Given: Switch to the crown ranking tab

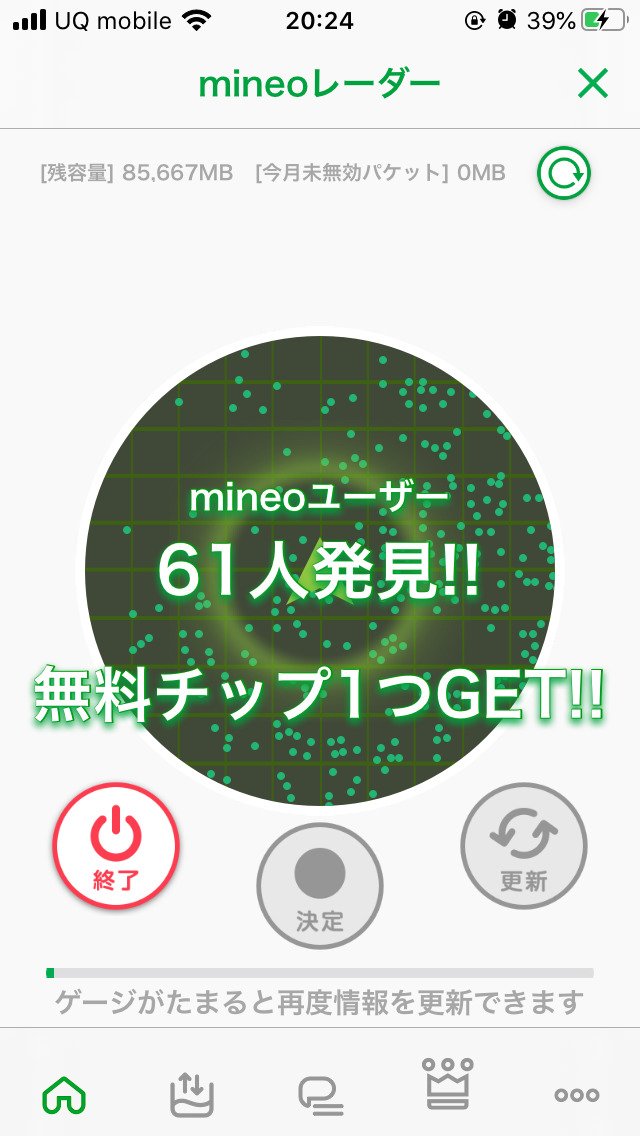Looking at the screenshot, I should tap(448, 1084).
